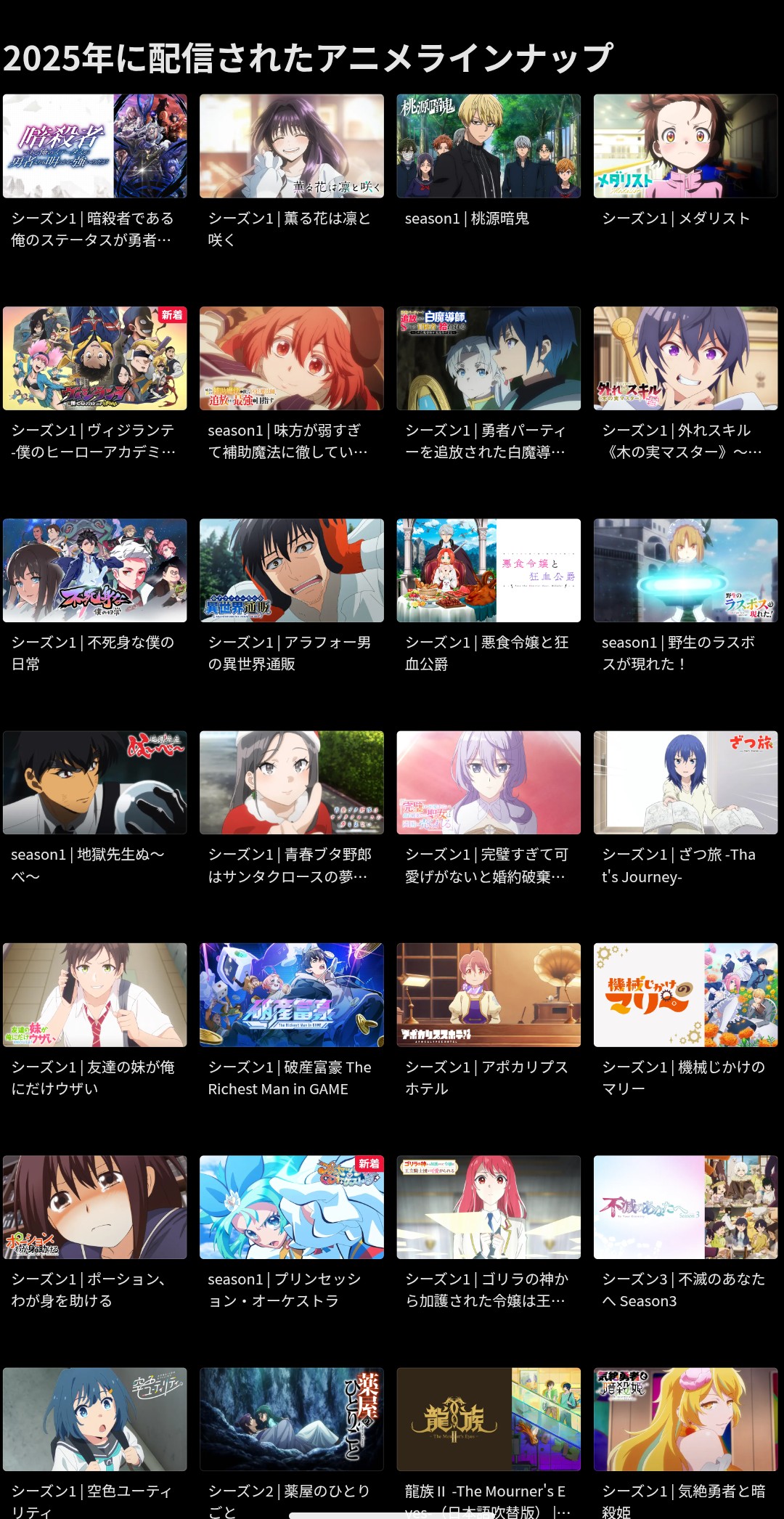View 勇者パーティーを追放された白魔導師 anime

489,358
